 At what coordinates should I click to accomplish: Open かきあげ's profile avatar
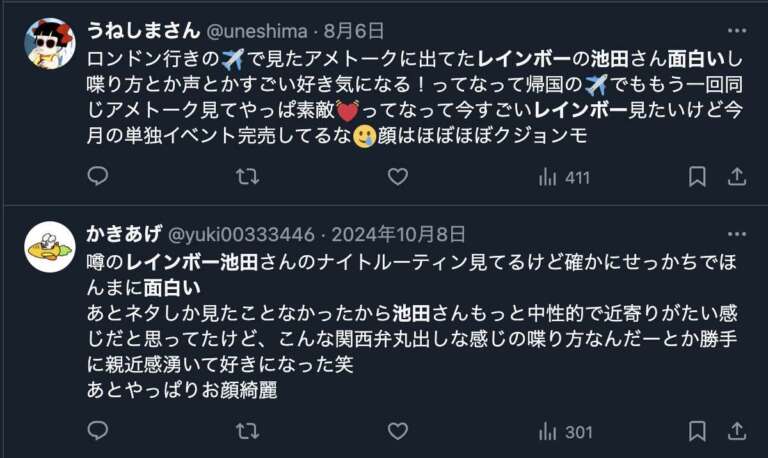click(x=49, y=248)
